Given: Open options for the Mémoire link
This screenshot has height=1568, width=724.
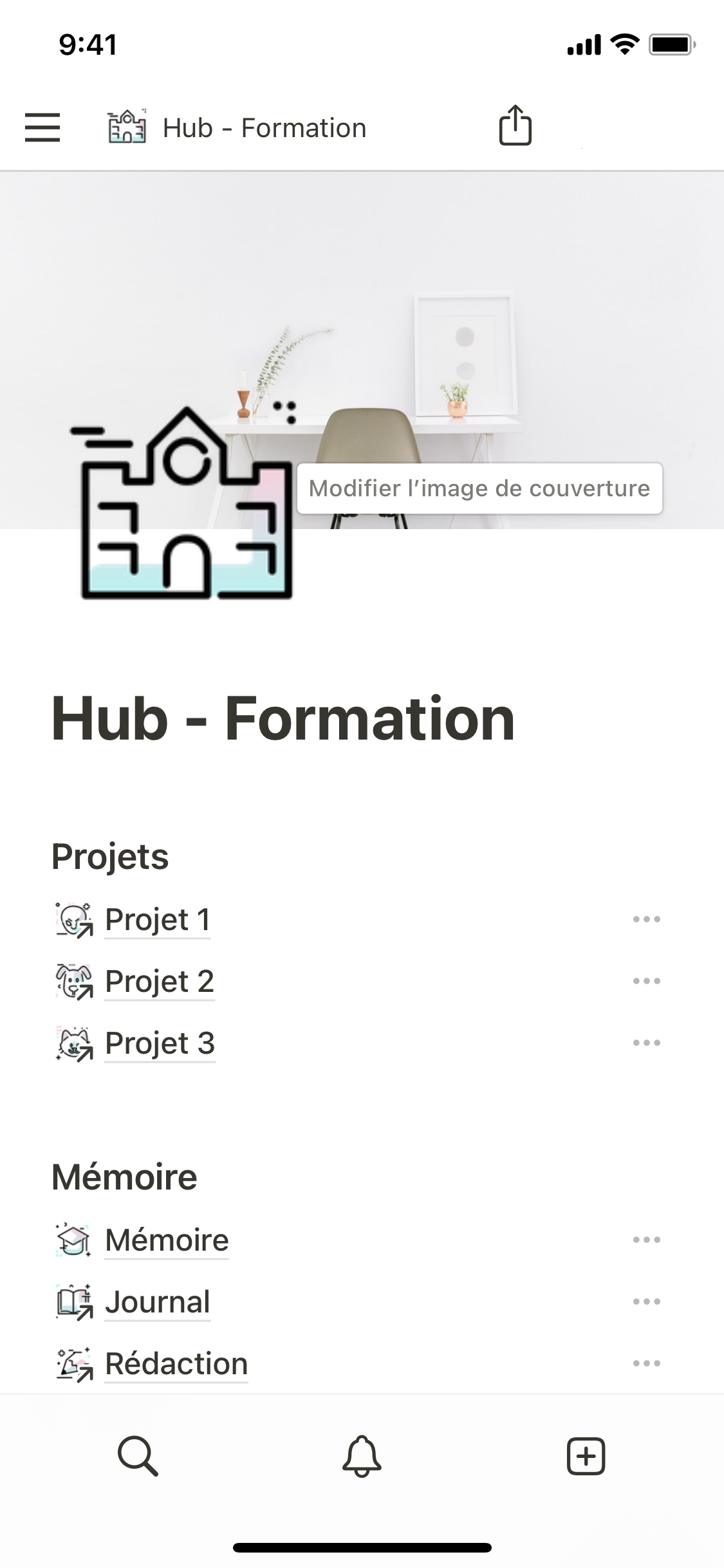Looking at the screenshot, I should coord(646,1240).
